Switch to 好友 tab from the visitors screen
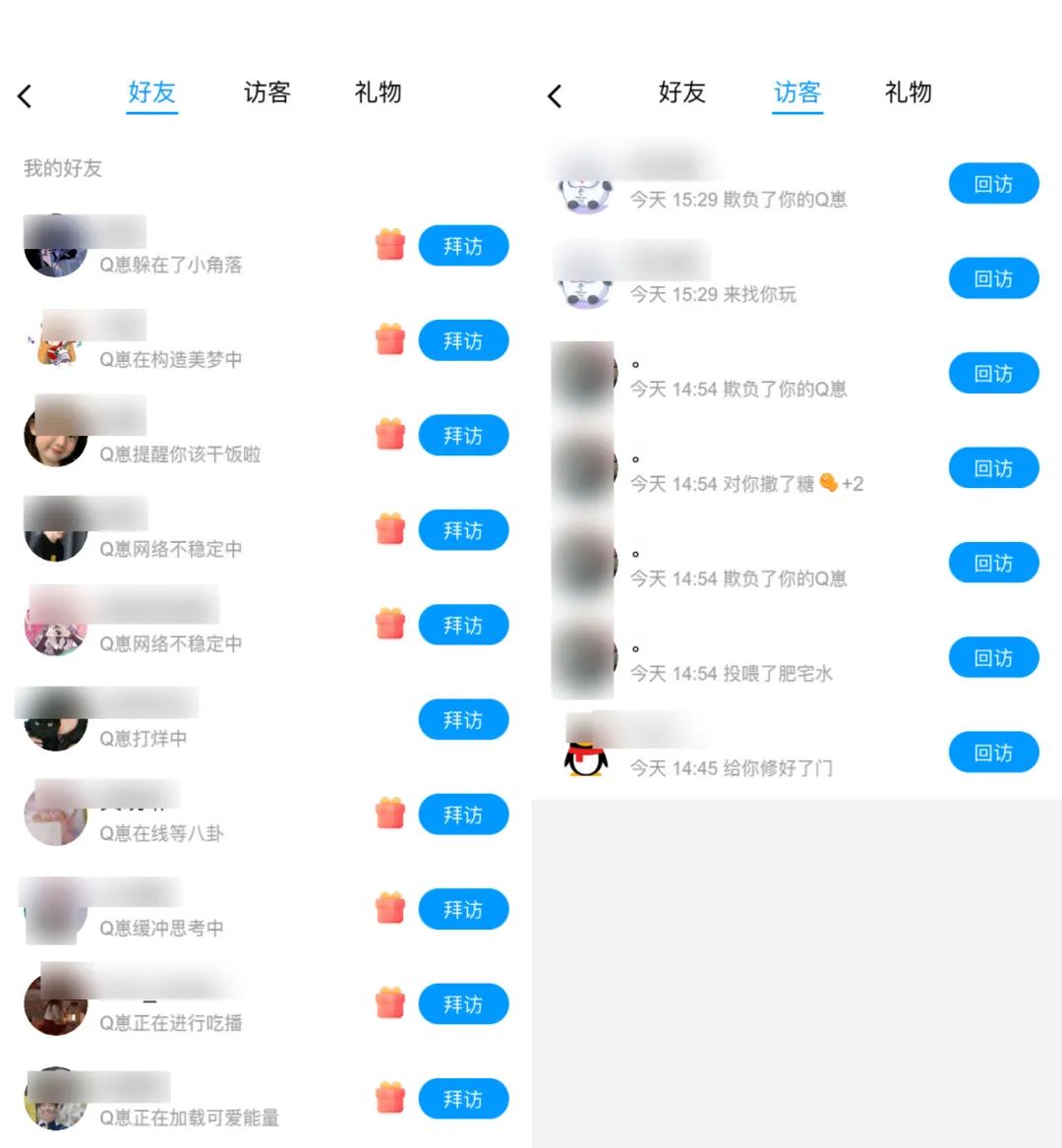Viewport: 1062px width, 1148px height. [x=681, y=92]
